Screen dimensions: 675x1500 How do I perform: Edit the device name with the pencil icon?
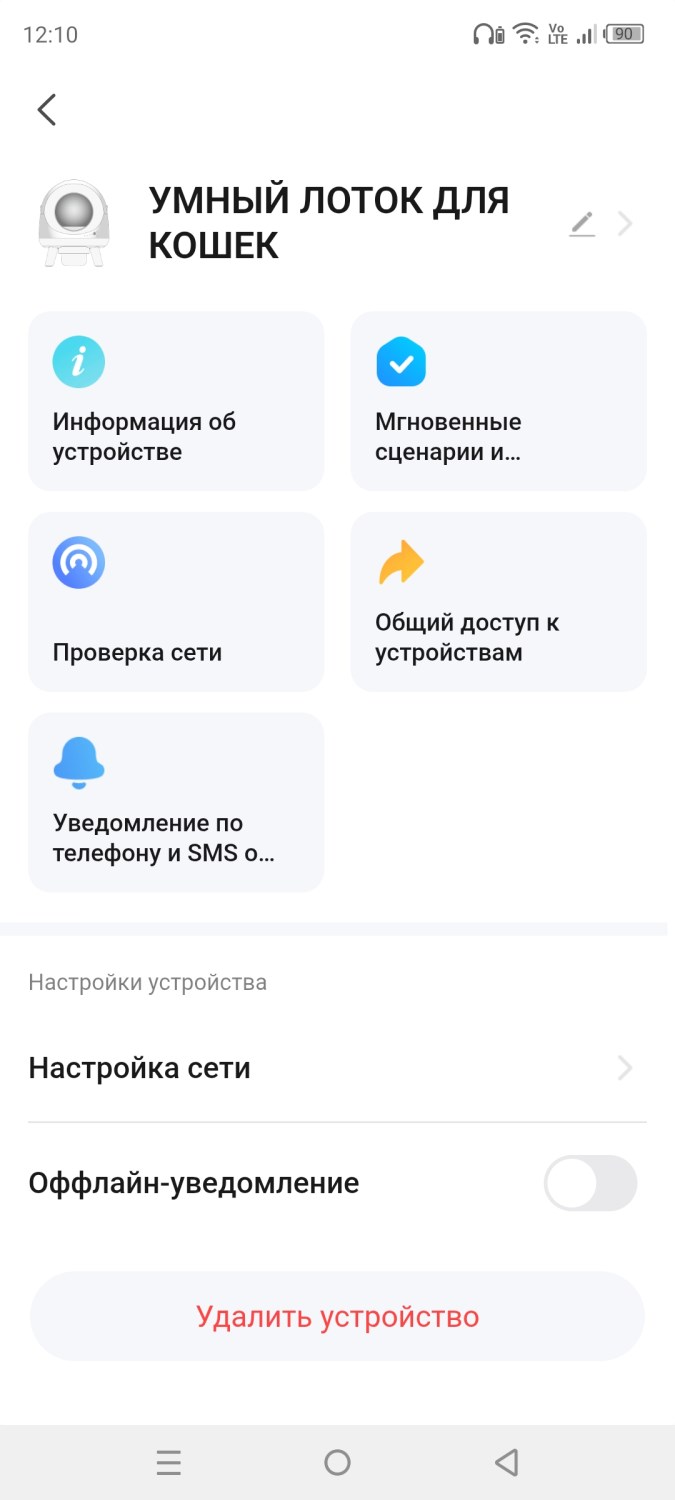tap(582, 224)
